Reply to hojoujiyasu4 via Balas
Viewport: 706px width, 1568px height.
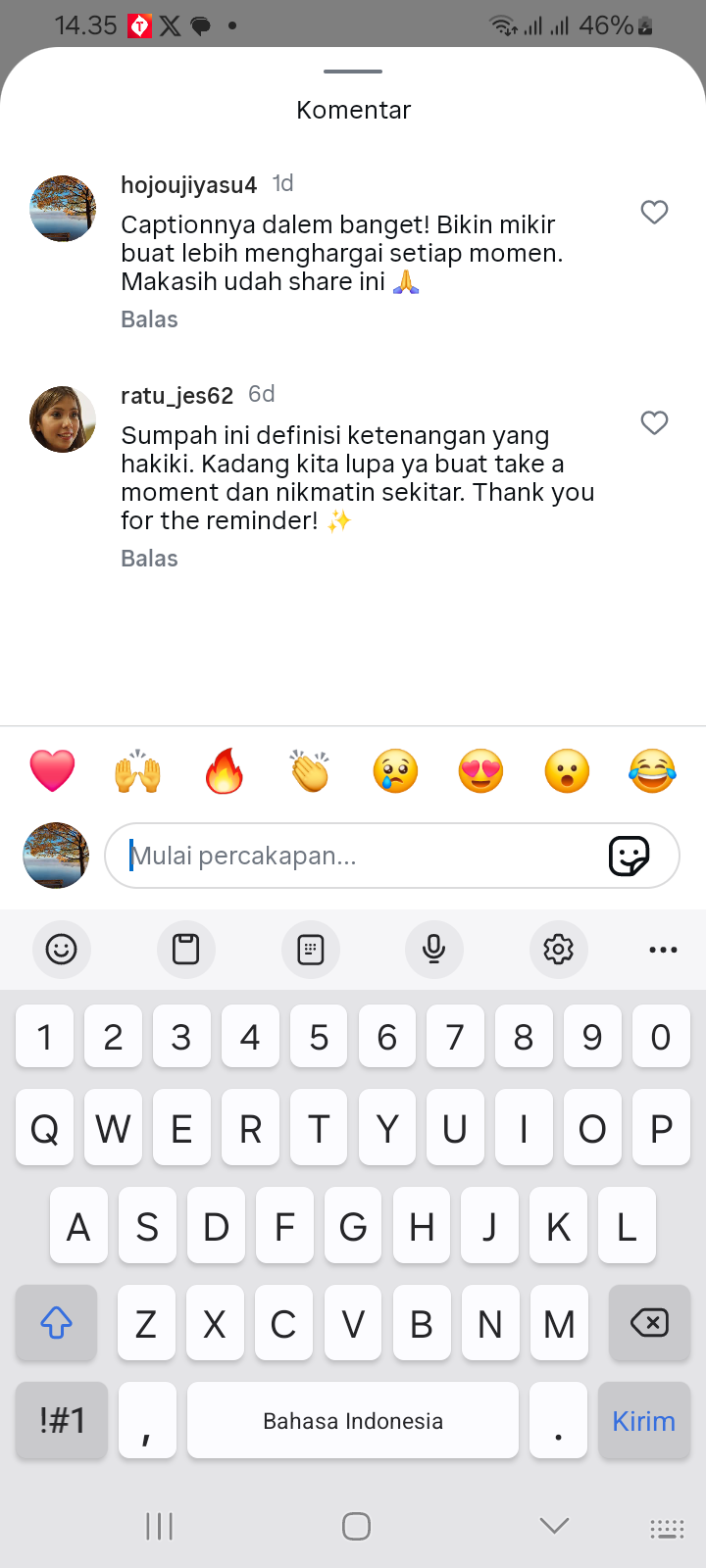pyautogui.click(x=149, y=319)
